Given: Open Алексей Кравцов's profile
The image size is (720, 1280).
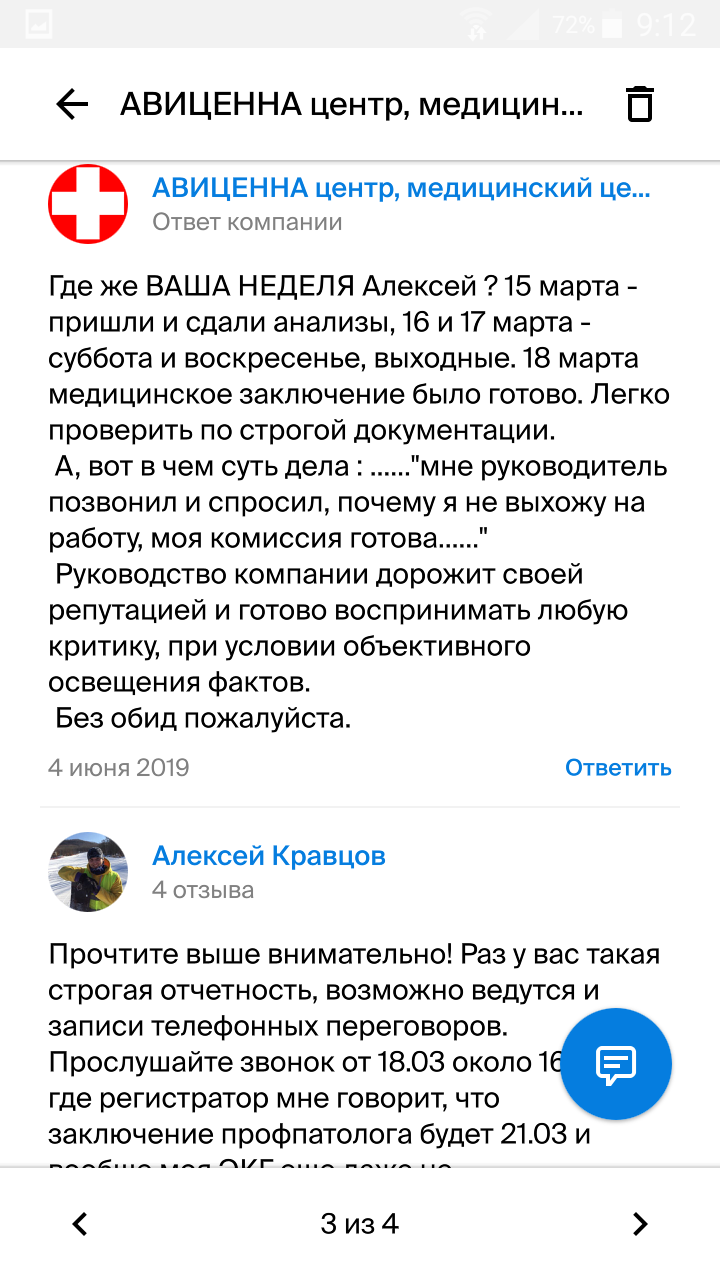Looking at the screenshot, I should pyautogui.click(x=268, y=856).
